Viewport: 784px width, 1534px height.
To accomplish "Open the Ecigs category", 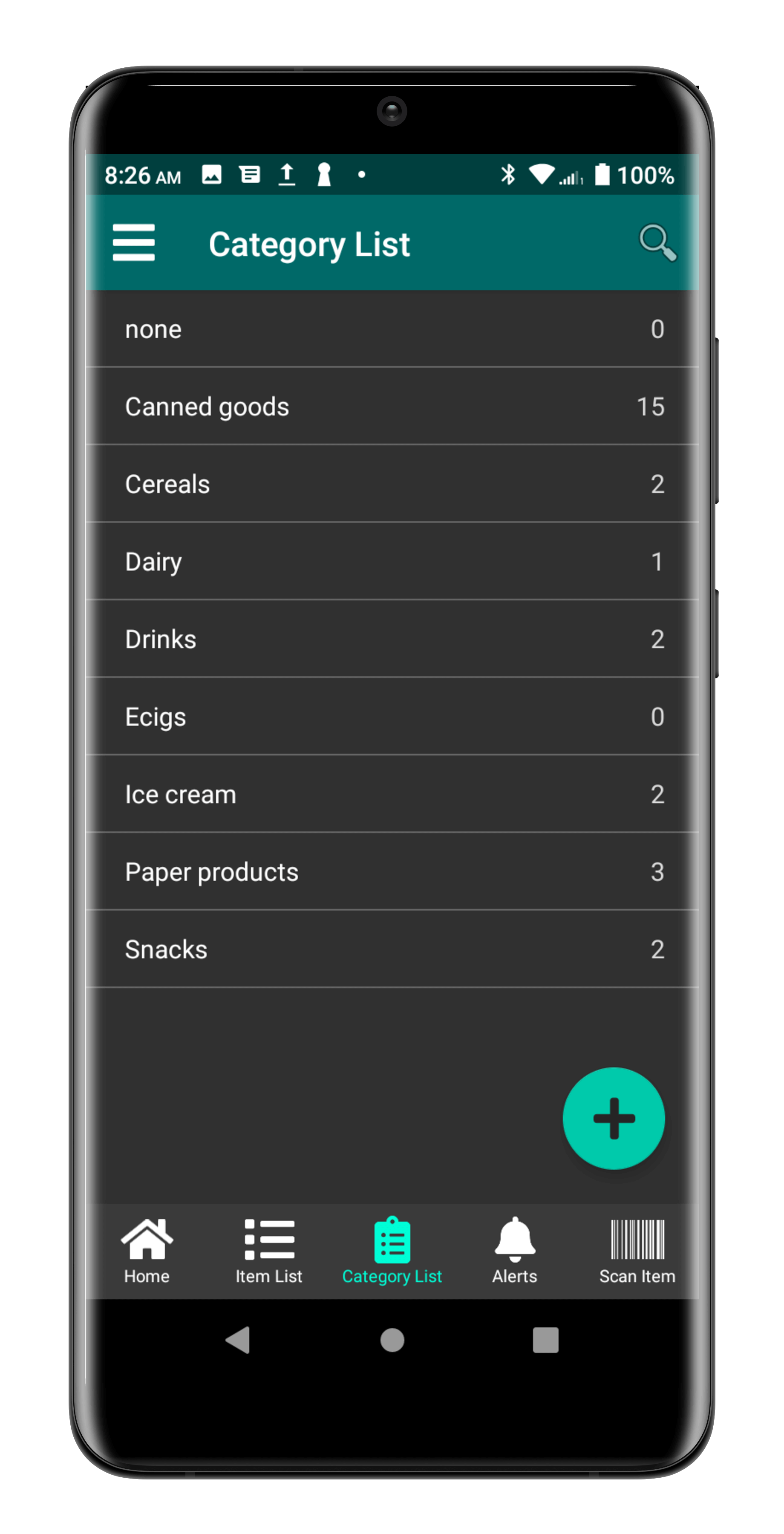I will pyautogui.click(x=392, y=716).
